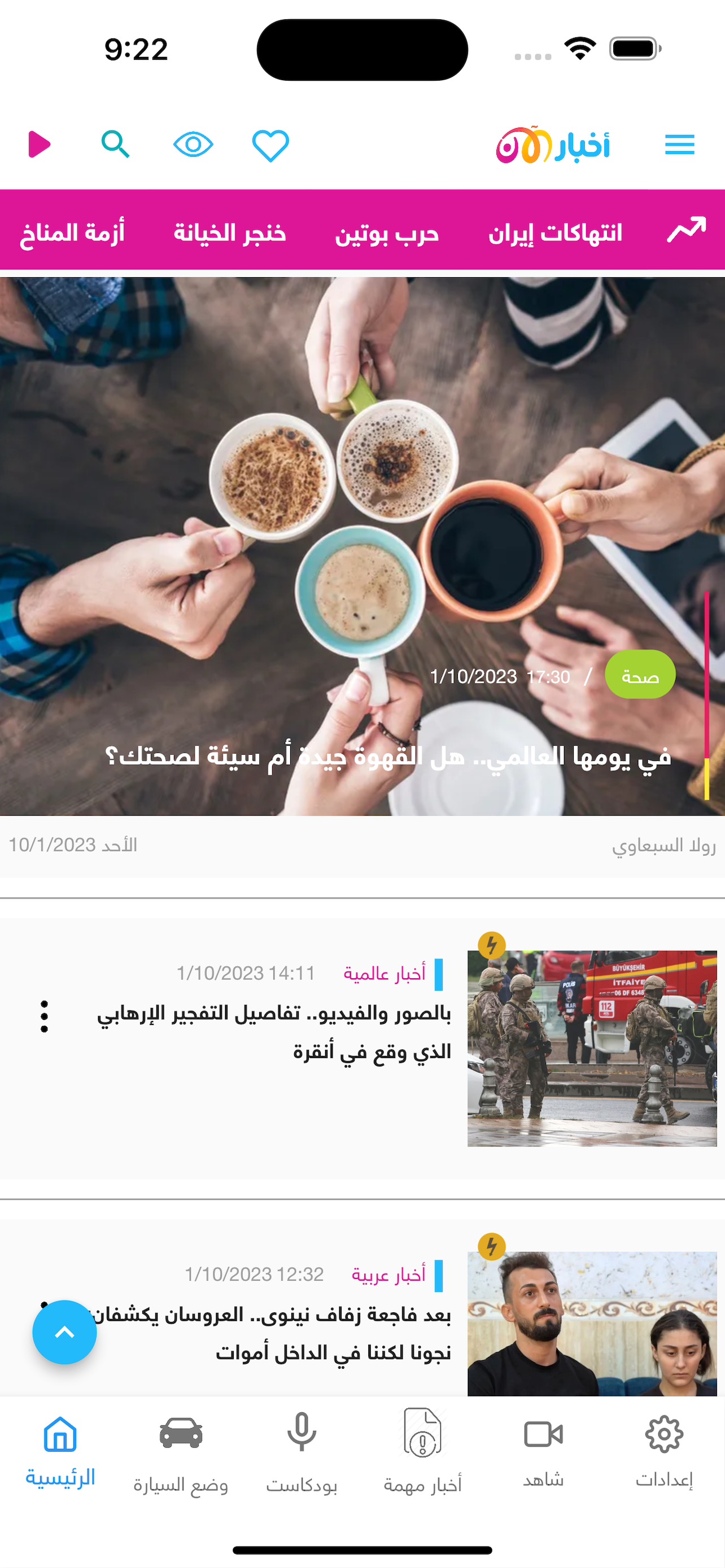Tap the search magnifier icon
725x1568 pixels.
click(x=115, y=145)
